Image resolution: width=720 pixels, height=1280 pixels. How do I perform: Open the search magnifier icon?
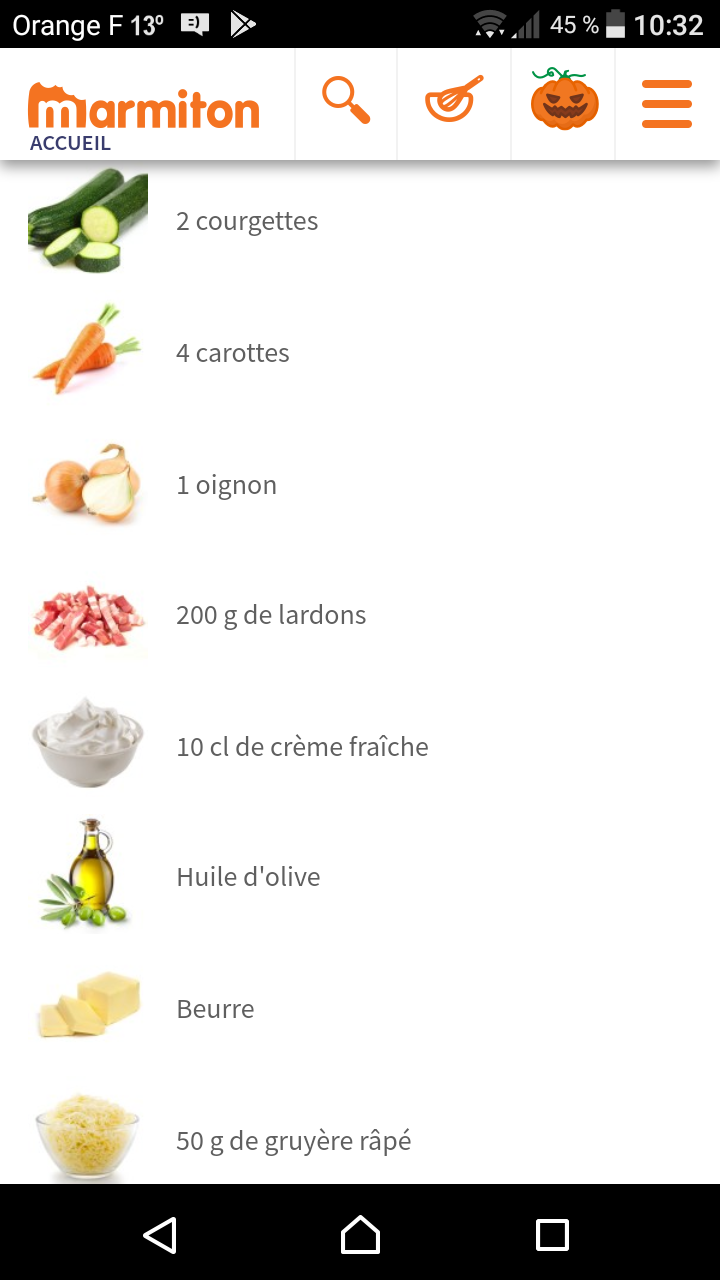346,102
